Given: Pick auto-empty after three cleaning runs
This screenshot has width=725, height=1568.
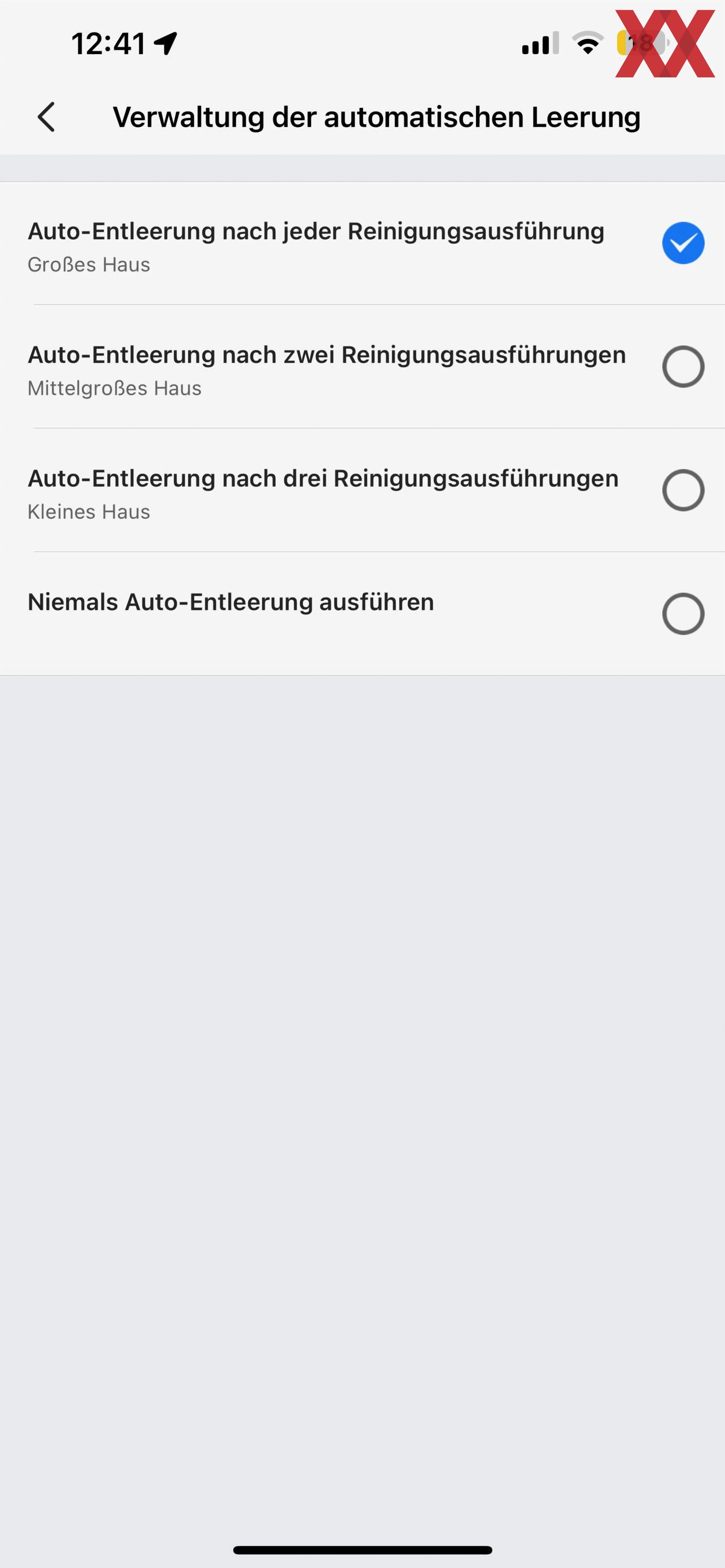Looking at the screenshot, I should [362, 491].
